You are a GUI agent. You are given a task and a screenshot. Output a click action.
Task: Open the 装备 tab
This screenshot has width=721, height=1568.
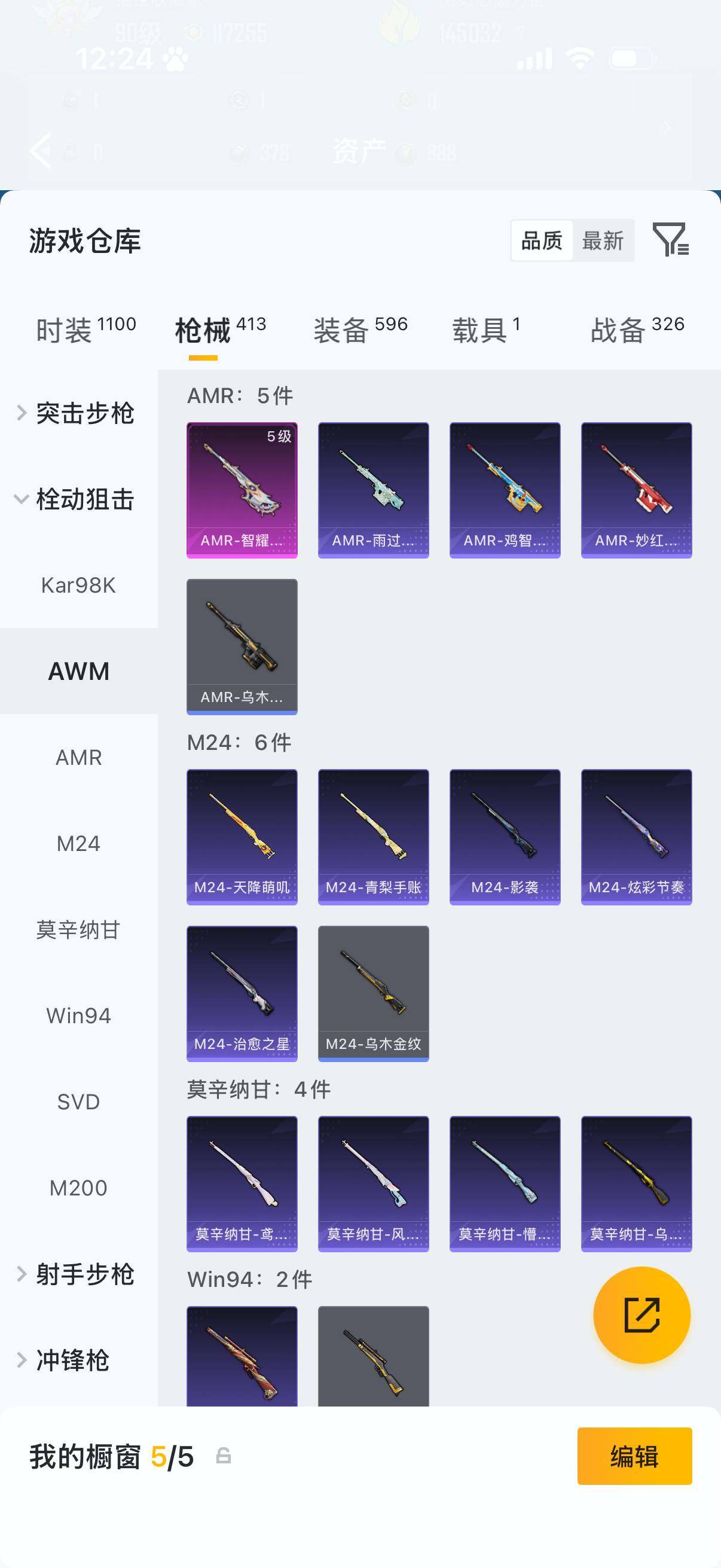pyautogui.click(x=360, y=330)
